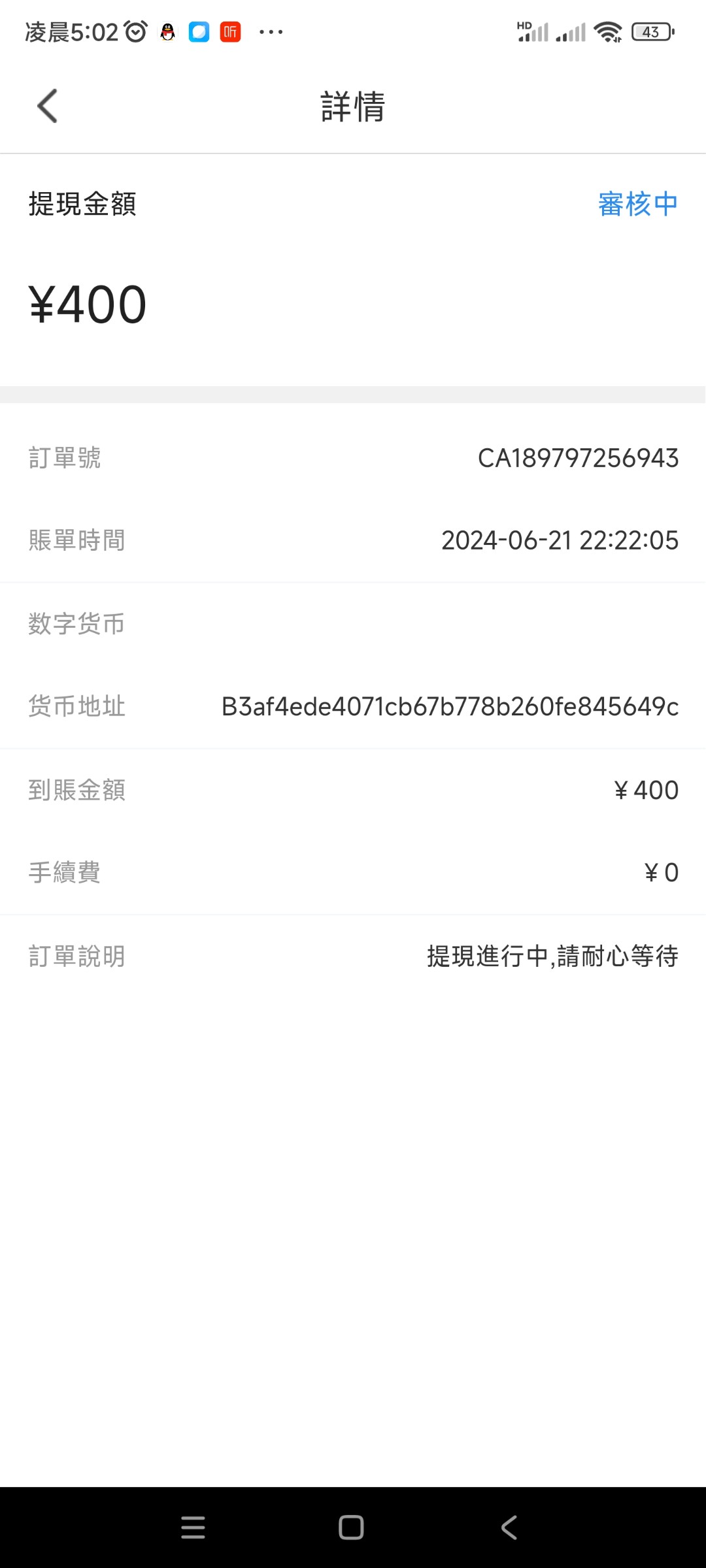Tap the system back button
The width and height of the screenshot is (706, 1568).
(x=509, y=1527)
